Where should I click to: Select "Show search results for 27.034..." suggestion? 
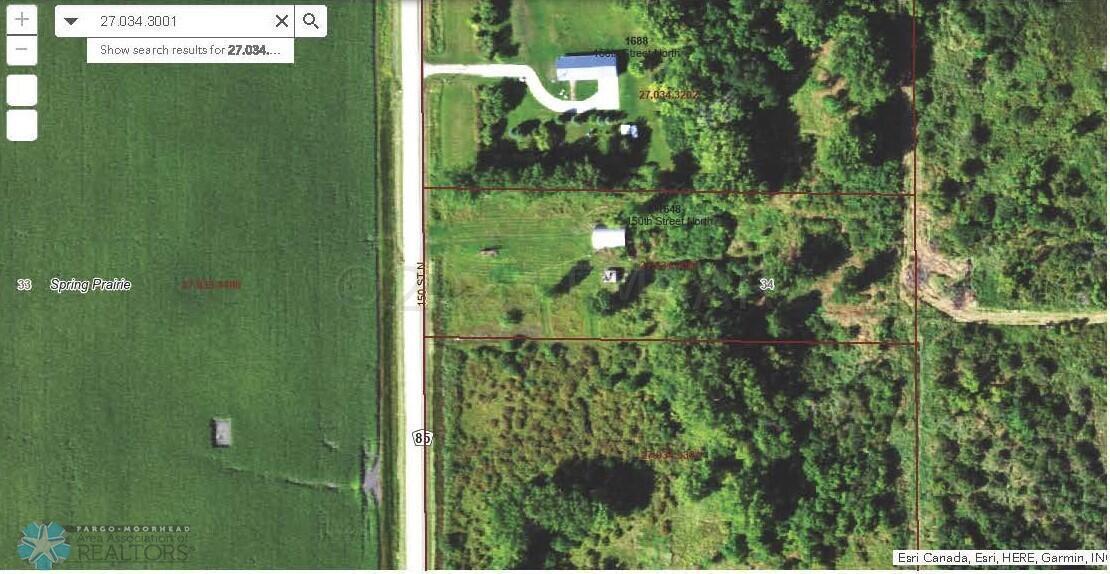click(190, 50)
